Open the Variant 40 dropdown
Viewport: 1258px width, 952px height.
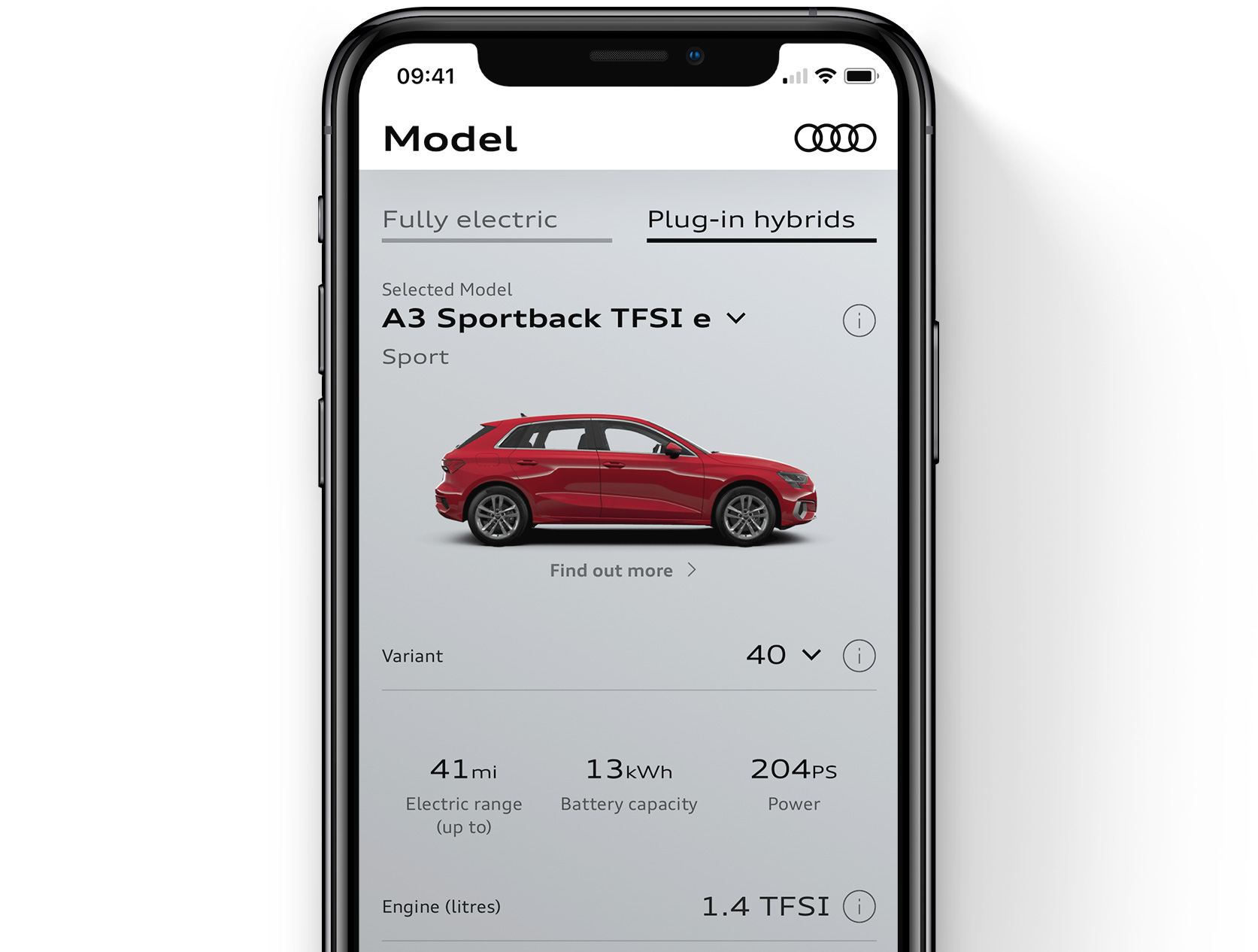tap(784, 655)
